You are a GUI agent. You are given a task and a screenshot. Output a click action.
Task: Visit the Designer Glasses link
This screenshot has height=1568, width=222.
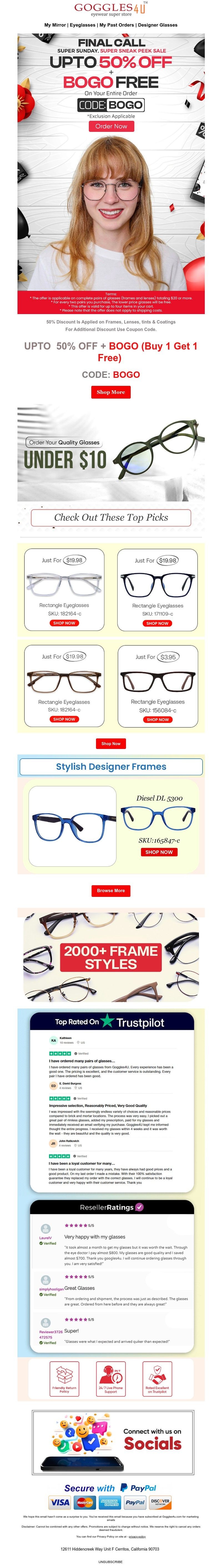157,25
